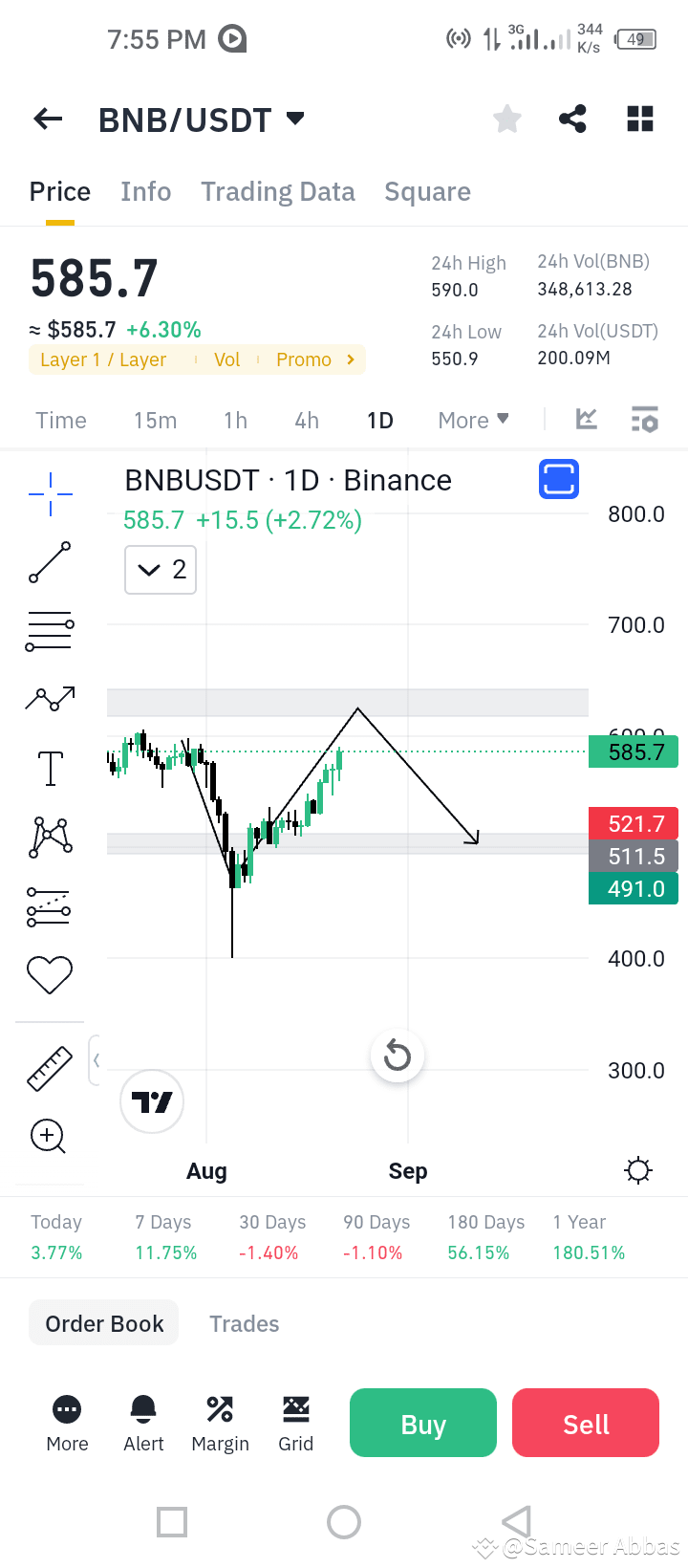Expand the More timeframe options dropdown
This screenshot has width=688, height=1568.
coord(472,419)
